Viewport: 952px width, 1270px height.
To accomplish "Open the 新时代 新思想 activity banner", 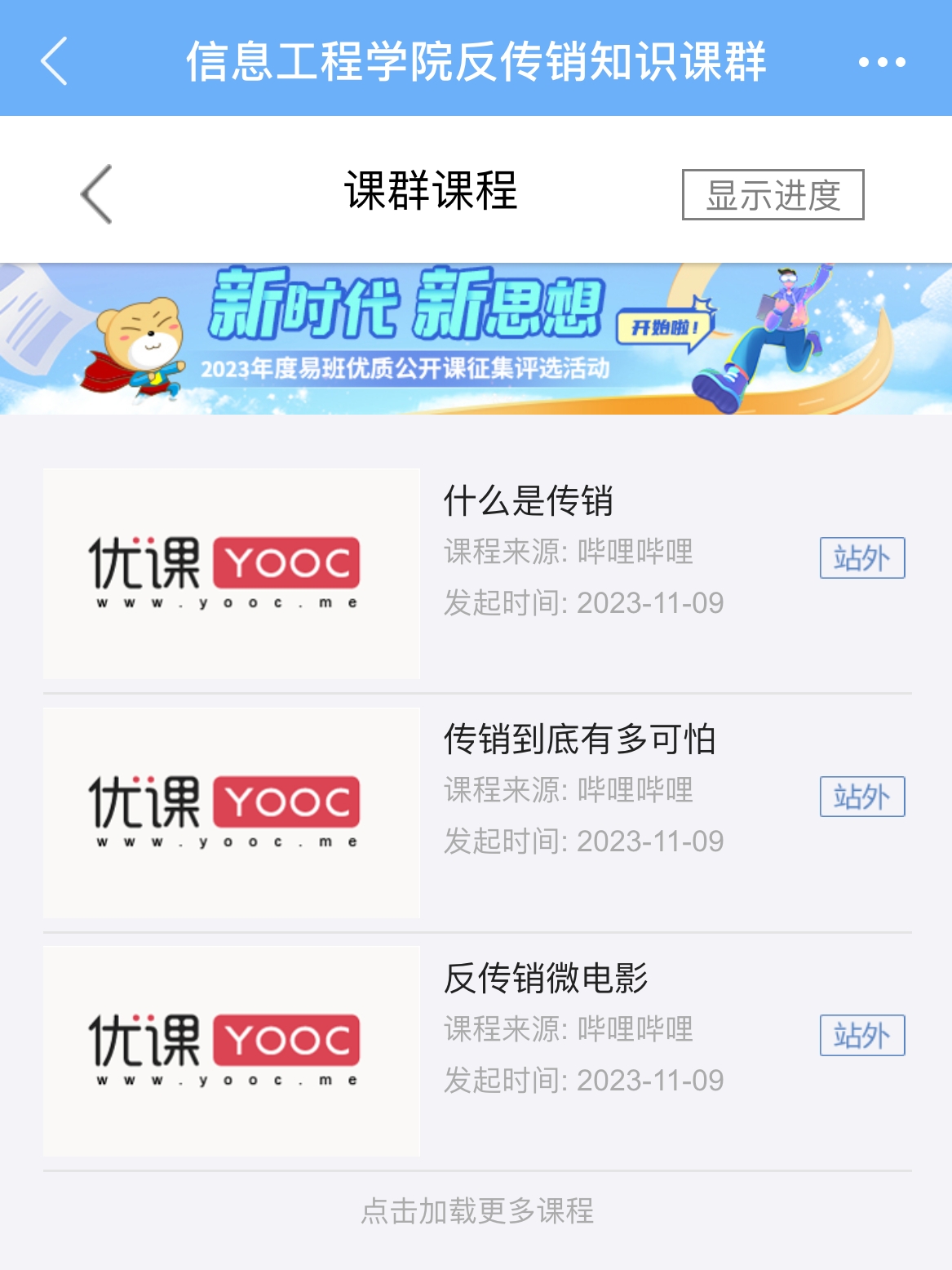I will [476, 339].
